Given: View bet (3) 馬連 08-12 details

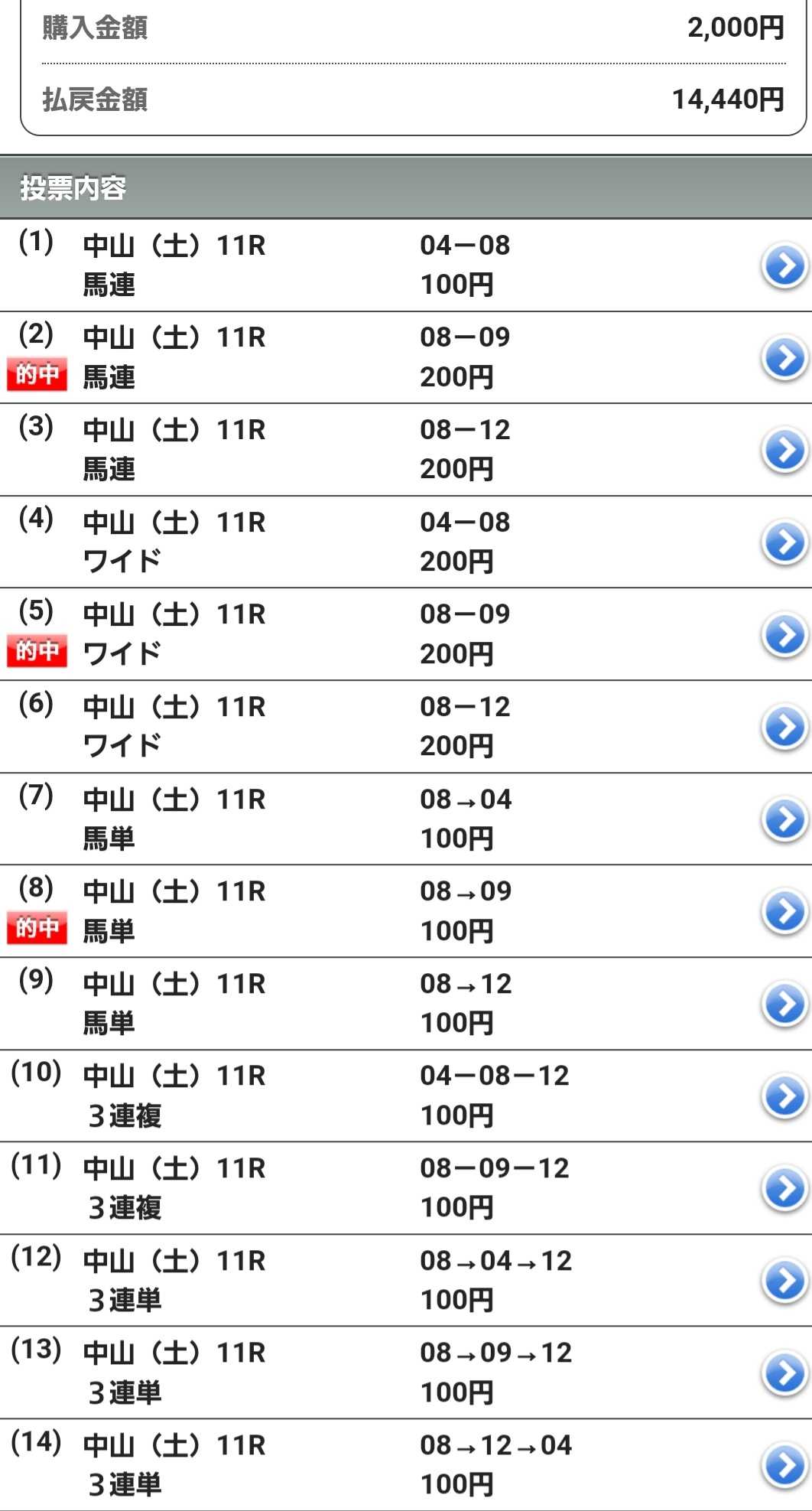Looking at the screenshot, I should coord(784,450).
